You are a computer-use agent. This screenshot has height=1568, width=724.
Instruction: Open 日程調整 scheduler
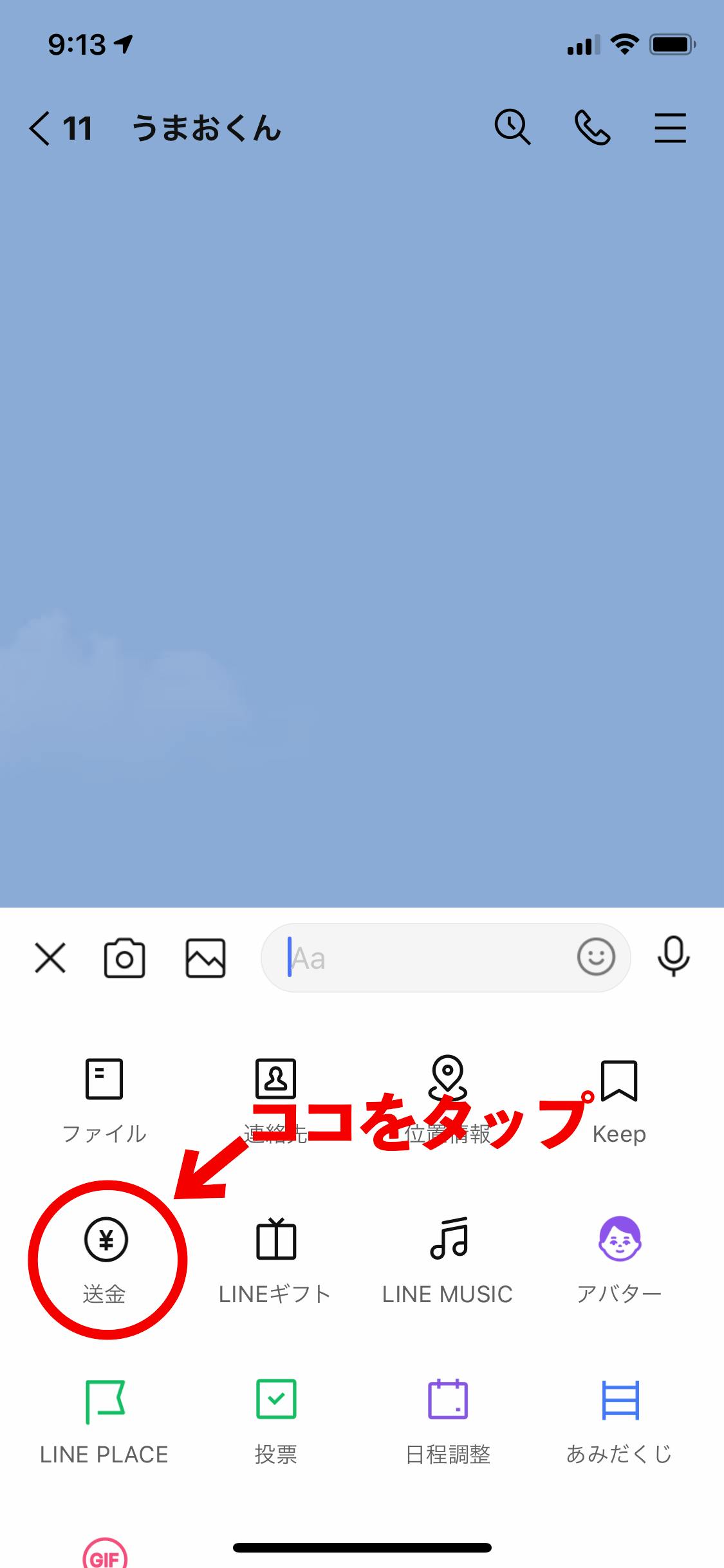click(448, 1417)
